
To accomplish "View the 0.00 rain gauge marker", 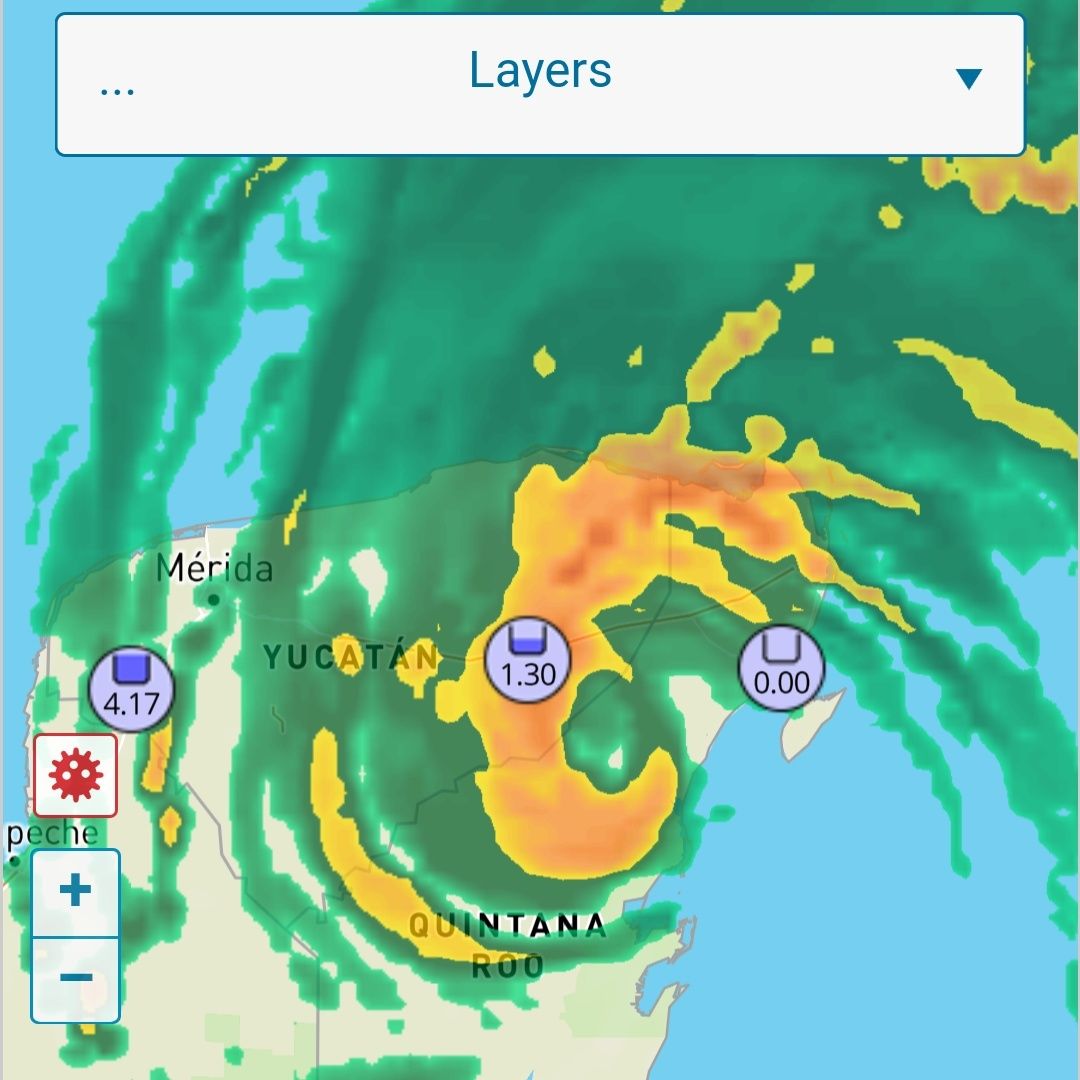I will (x=781, y=668).
